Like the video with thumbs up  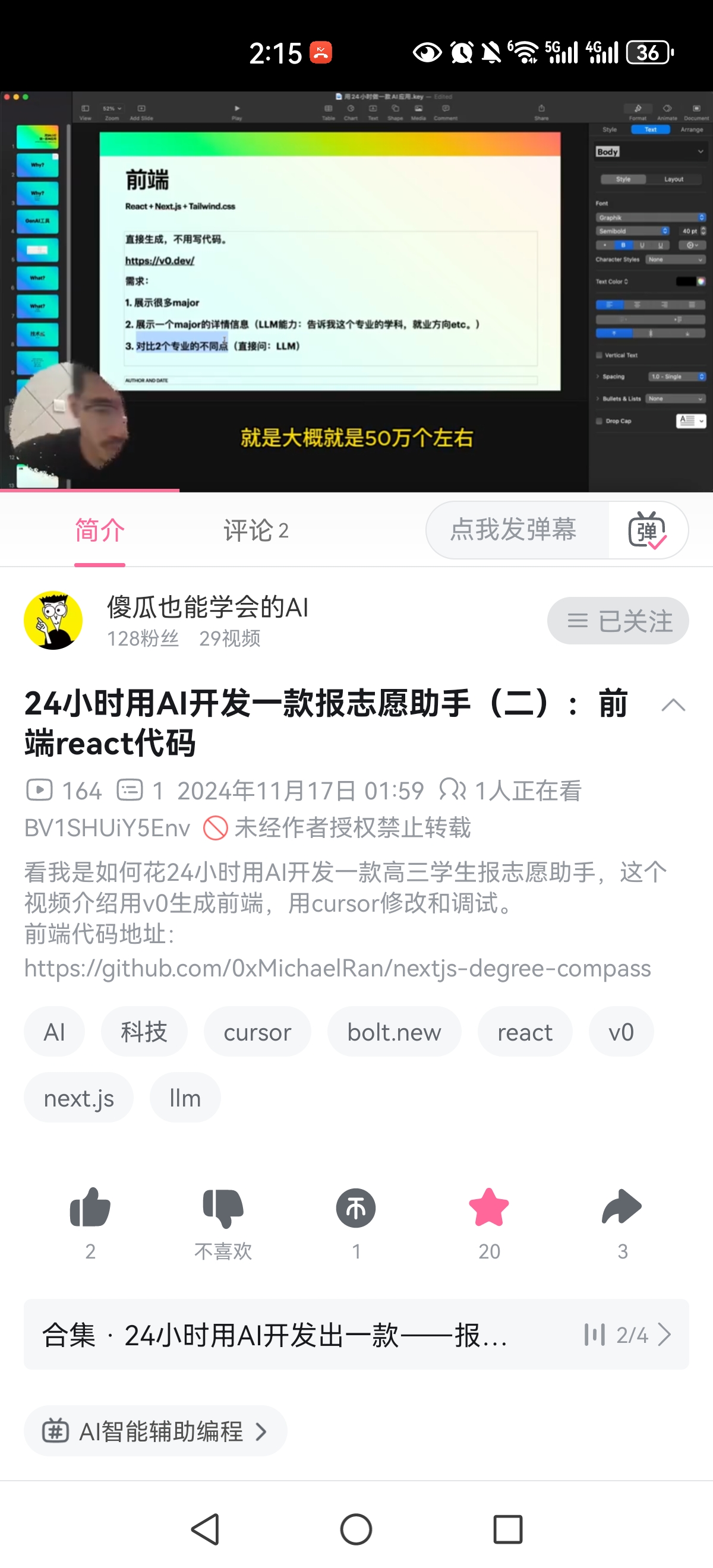(x=90, y=1207)
